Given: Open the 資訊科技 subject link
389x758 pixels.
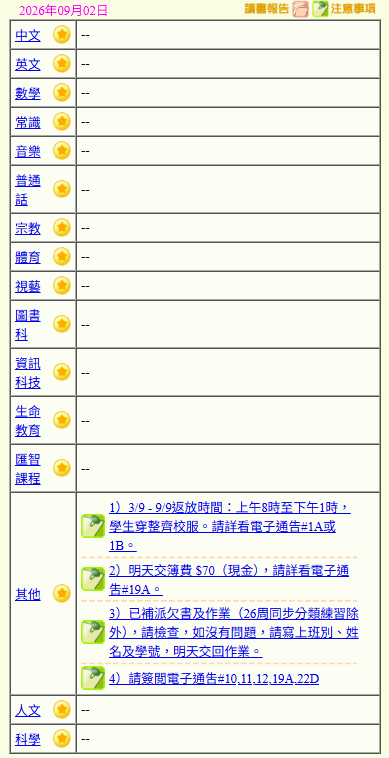Looking at the screenshot, I should click(x=28, y=373).
